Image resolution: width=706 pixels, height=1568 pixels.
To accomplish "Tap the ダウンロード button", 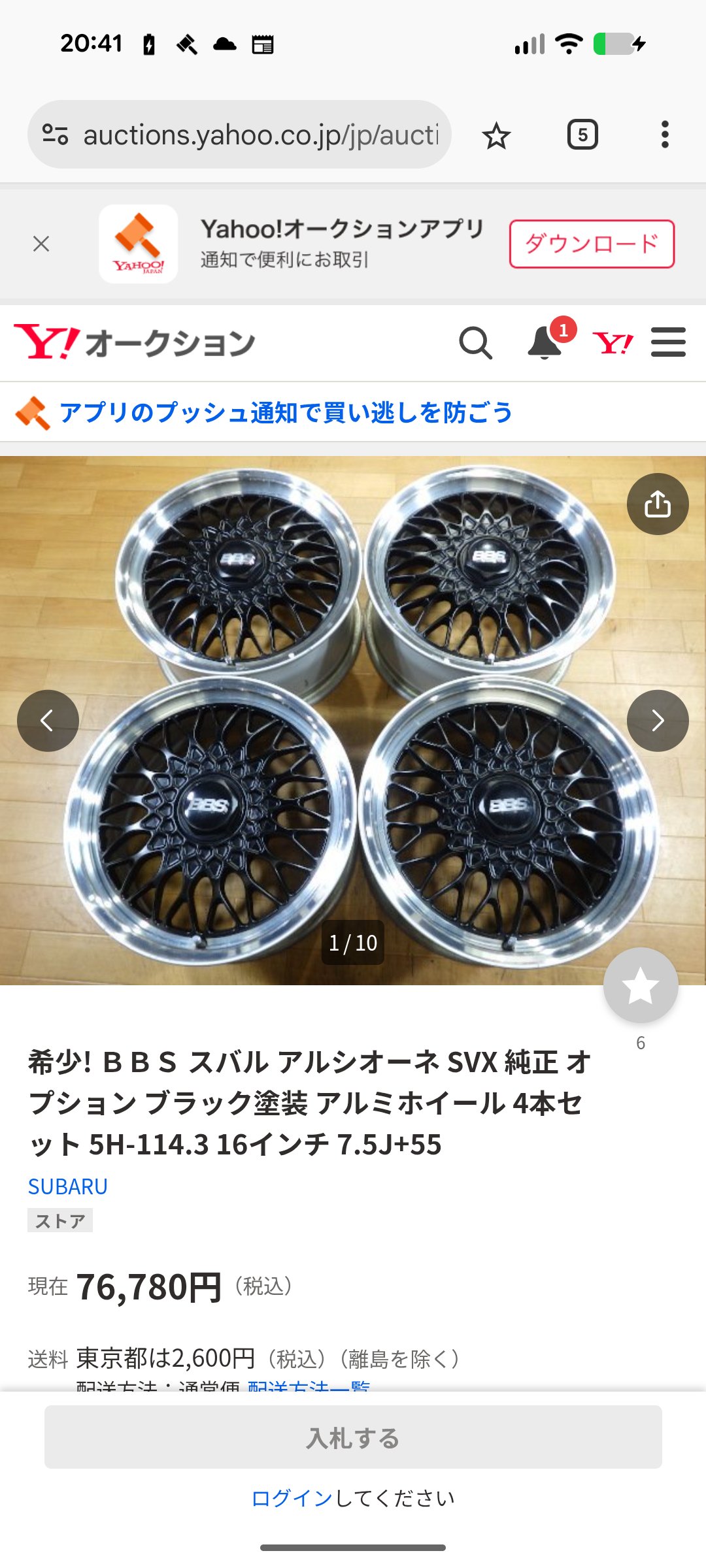I will tap(592, 244).
